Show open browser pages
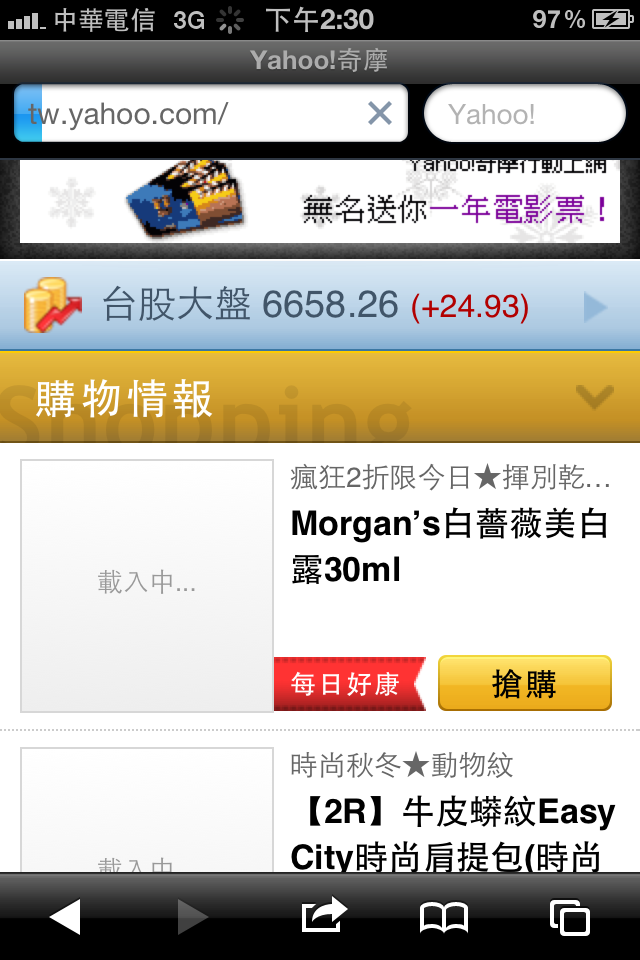Screen dimensions: 640x960 pyautogui.click(x=570, y=916)
